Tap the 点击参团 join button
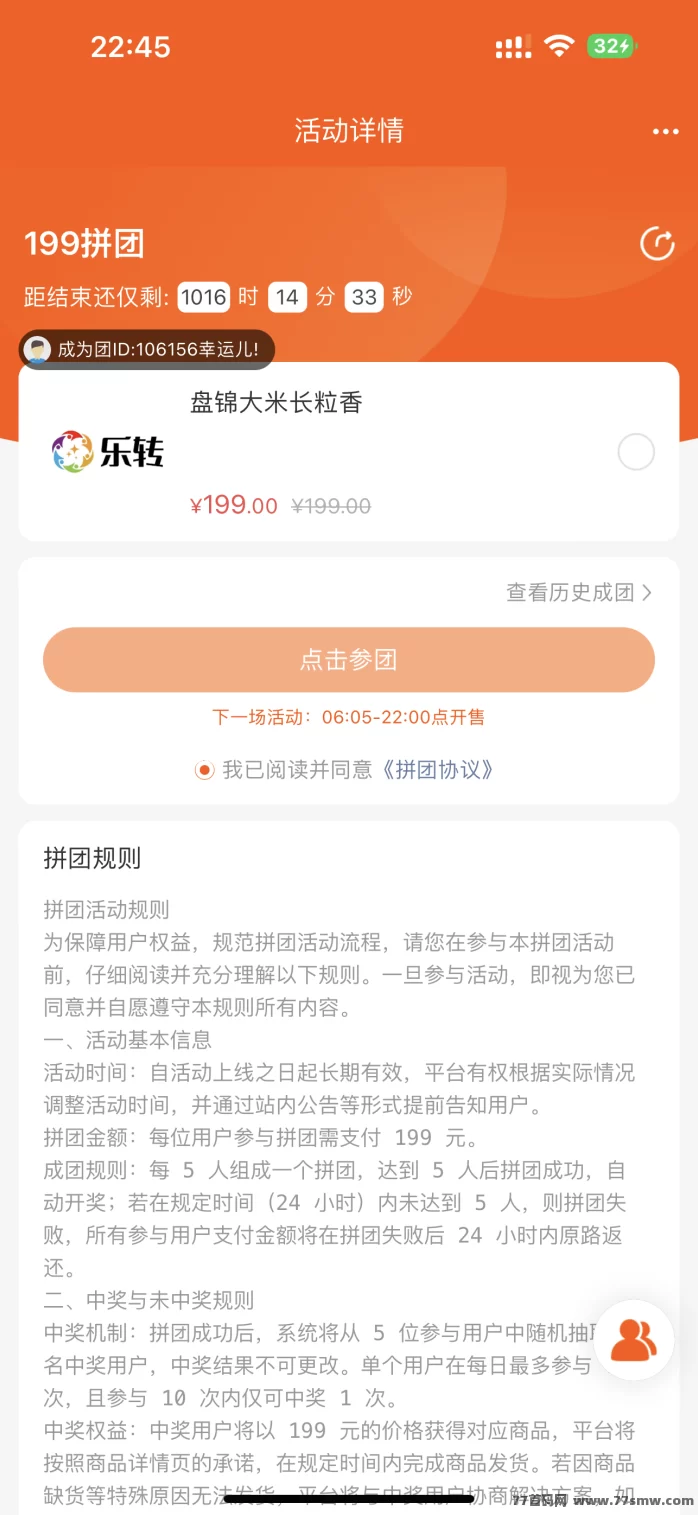The height and width of the screenshot is (1515, 698). click(x=349, y=660)
